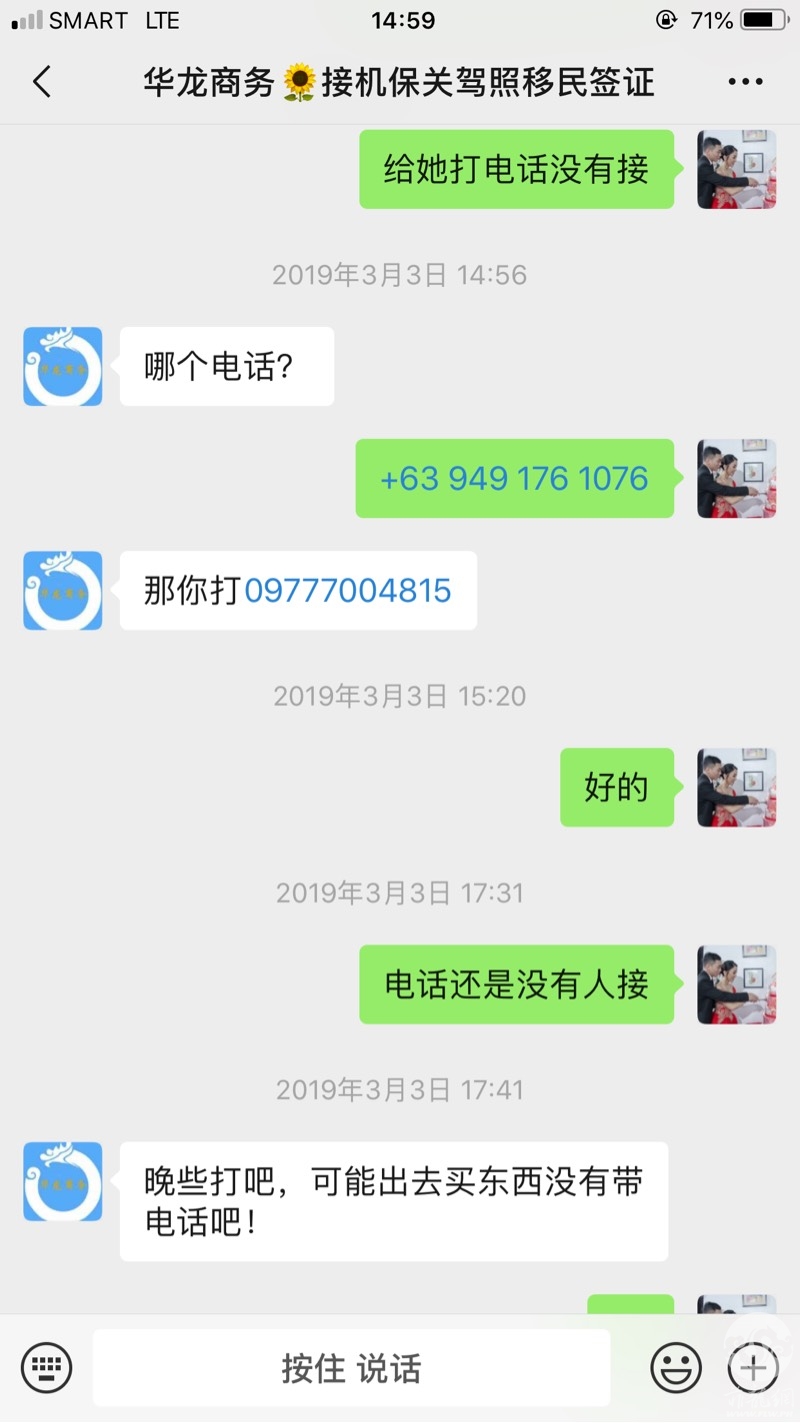
Task: Hold the 按住 说话 voice button
Action: point(351,1368)
